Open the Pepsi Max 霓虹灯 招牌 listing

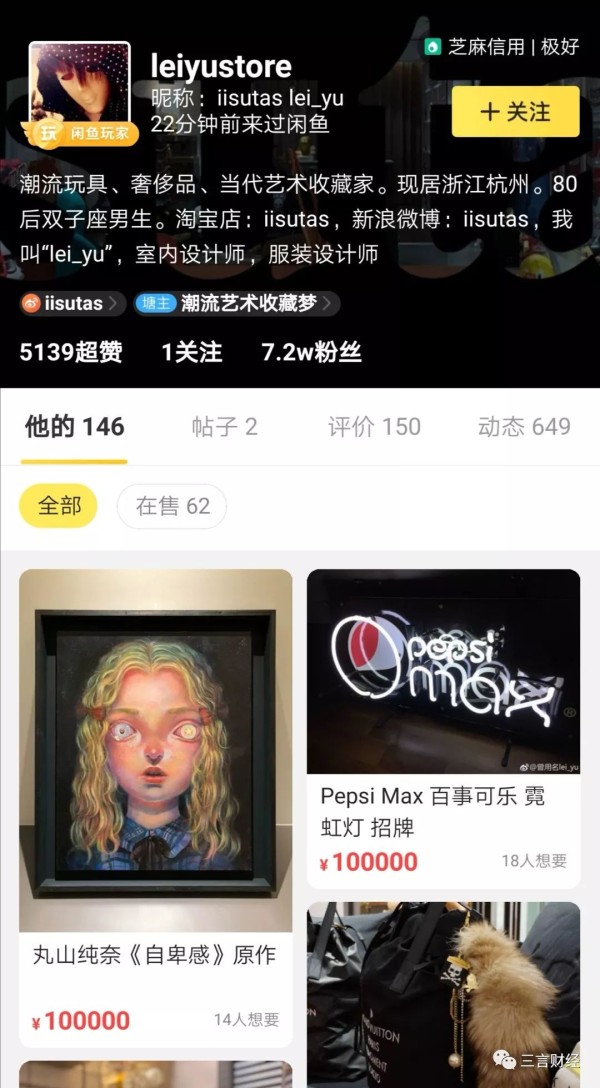[443, 728]
